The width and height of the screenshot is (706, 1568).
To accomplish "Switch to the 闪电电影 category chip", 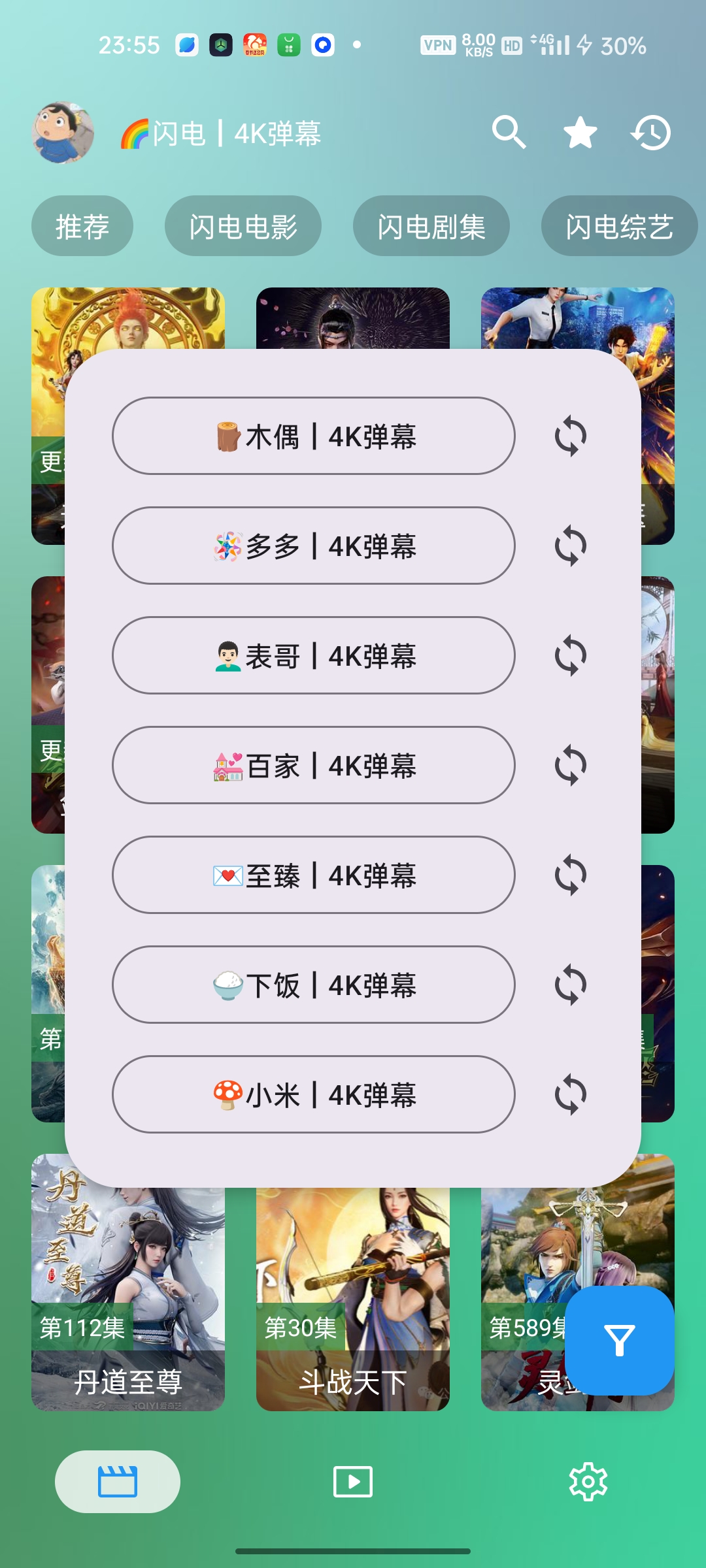I will (x=243, y=226).
